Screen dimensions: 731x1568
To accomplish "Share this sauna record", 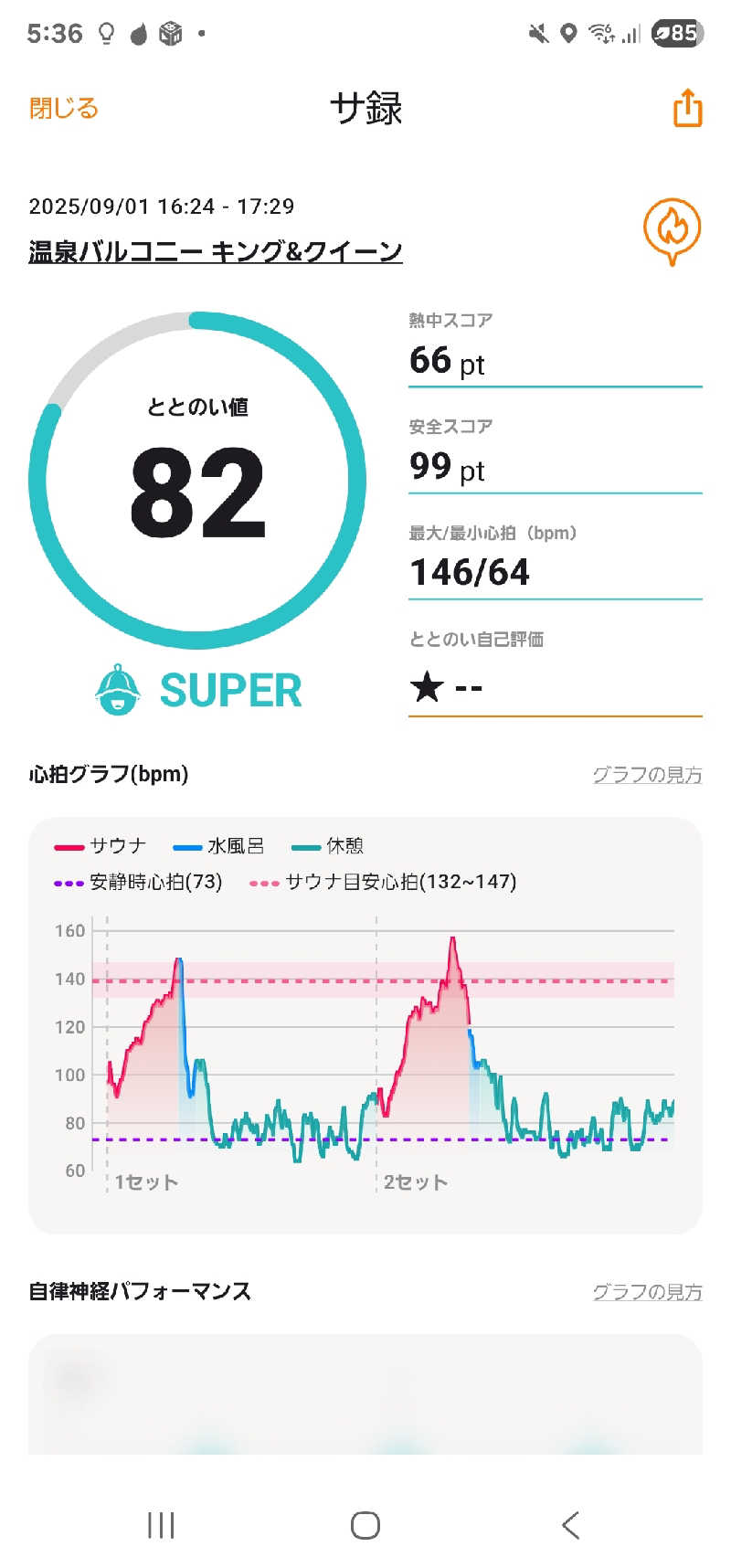I will coord(687,108).
